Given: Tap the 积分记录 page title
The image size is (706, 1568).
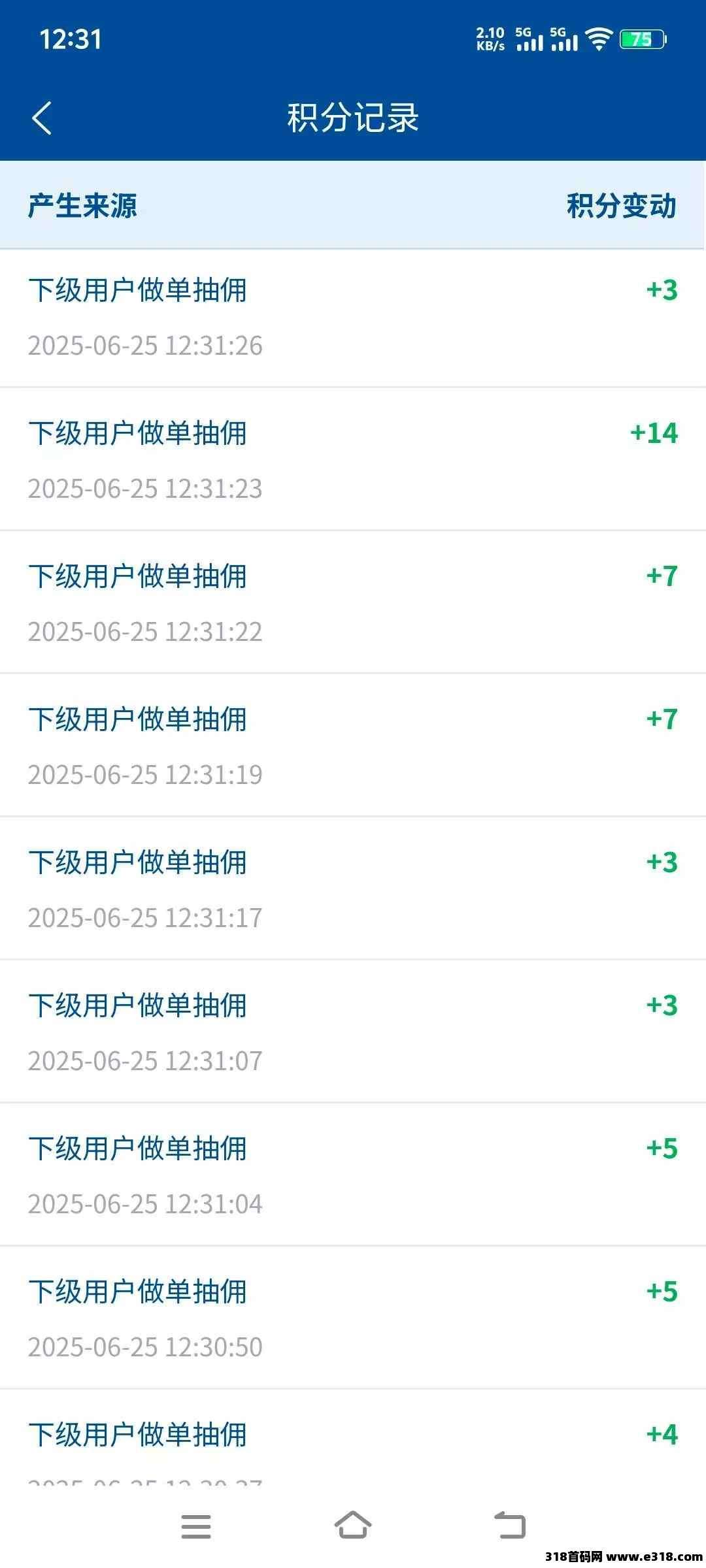Looking at the screenshot, I should click(353, 119).
